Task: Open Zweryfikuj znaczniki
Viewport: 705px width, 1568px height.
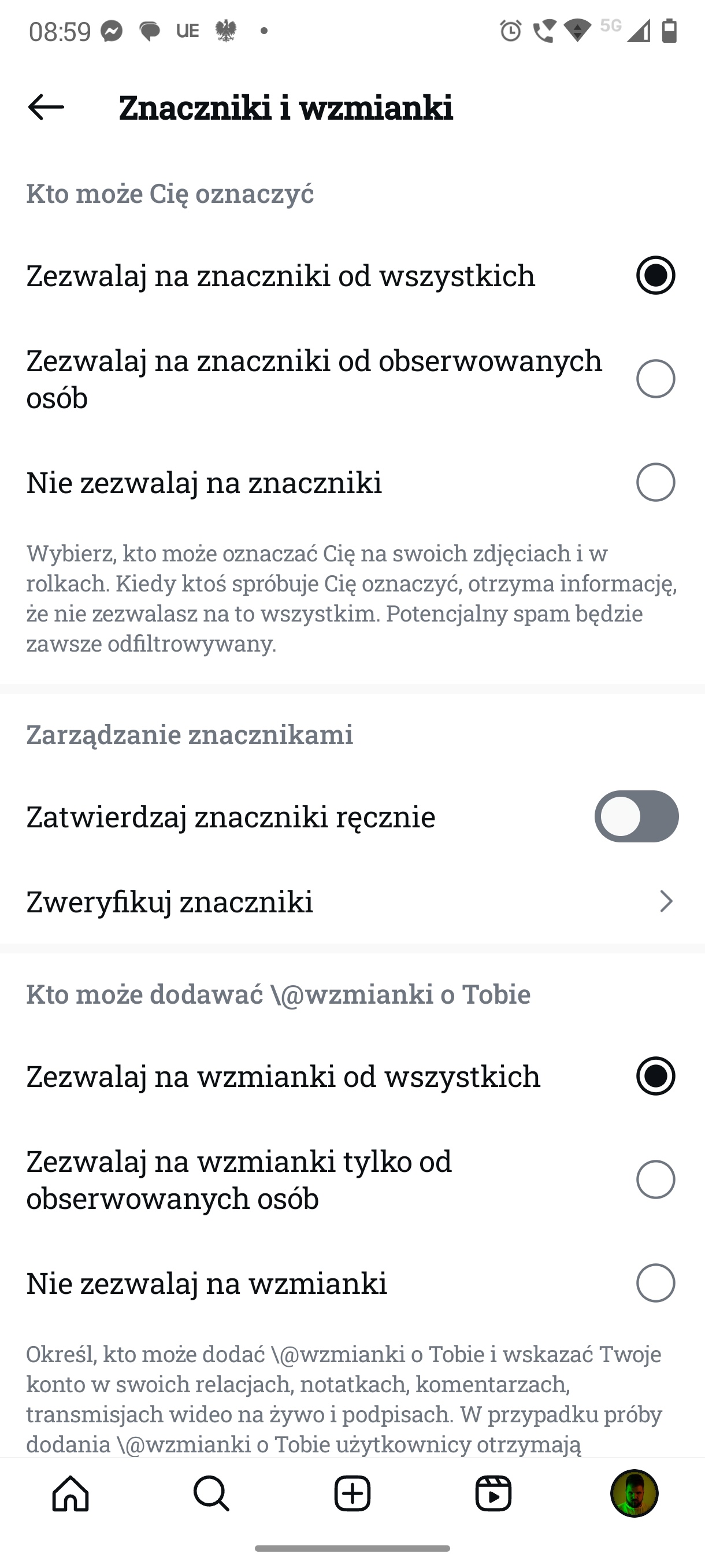Action: point(352,901)
